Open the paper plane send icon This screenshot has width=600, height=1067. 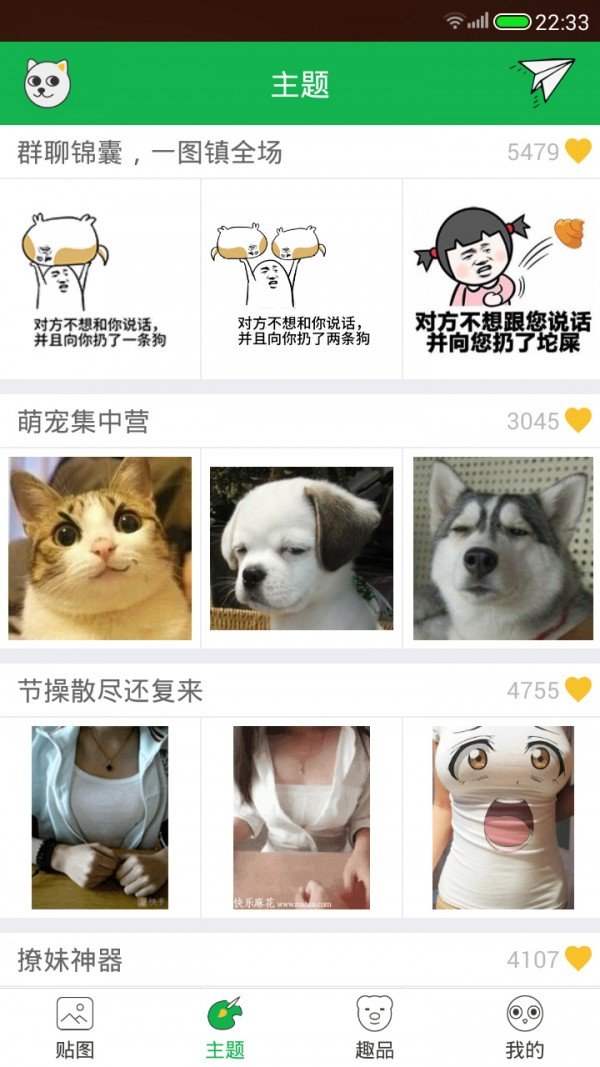(x=547, y=80)
